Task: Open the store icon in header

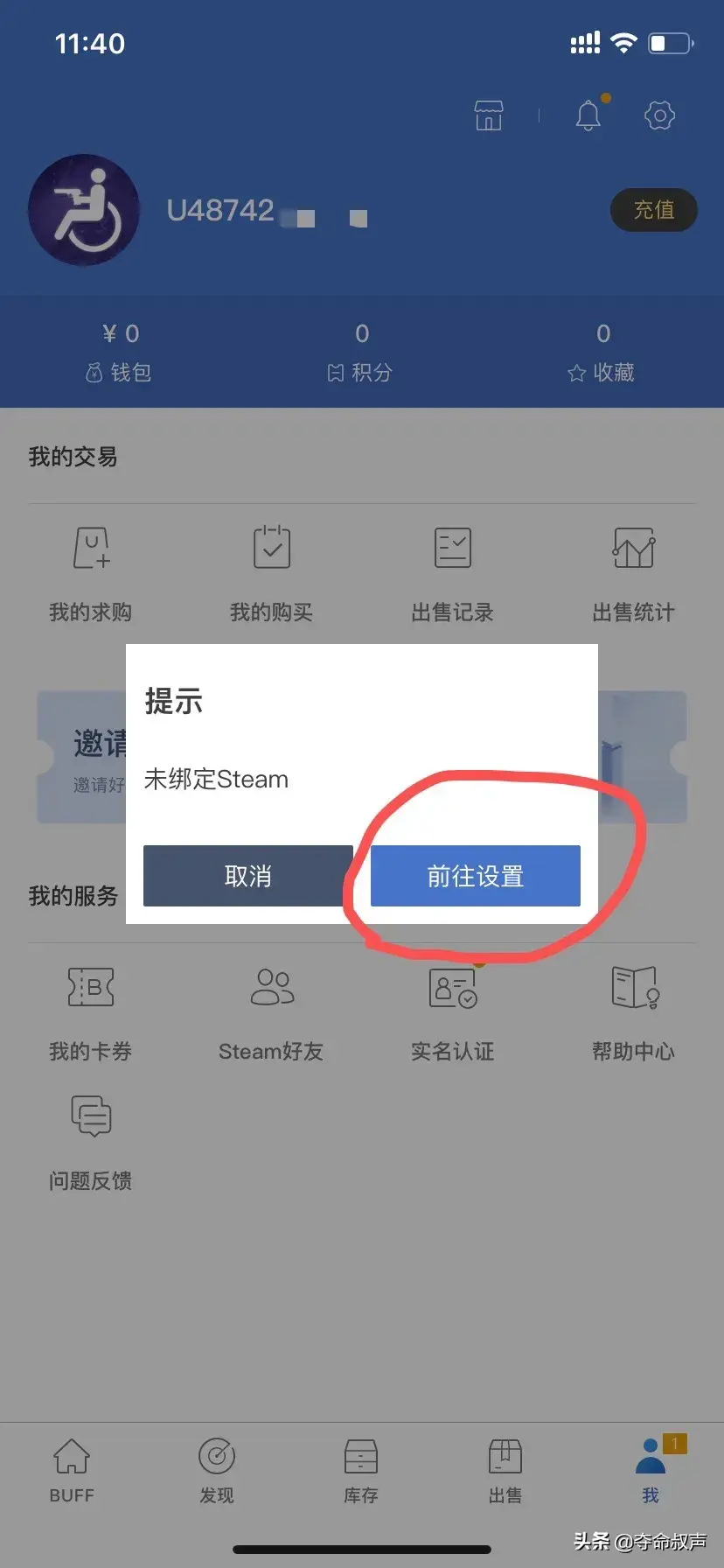Action: [489, 115]
